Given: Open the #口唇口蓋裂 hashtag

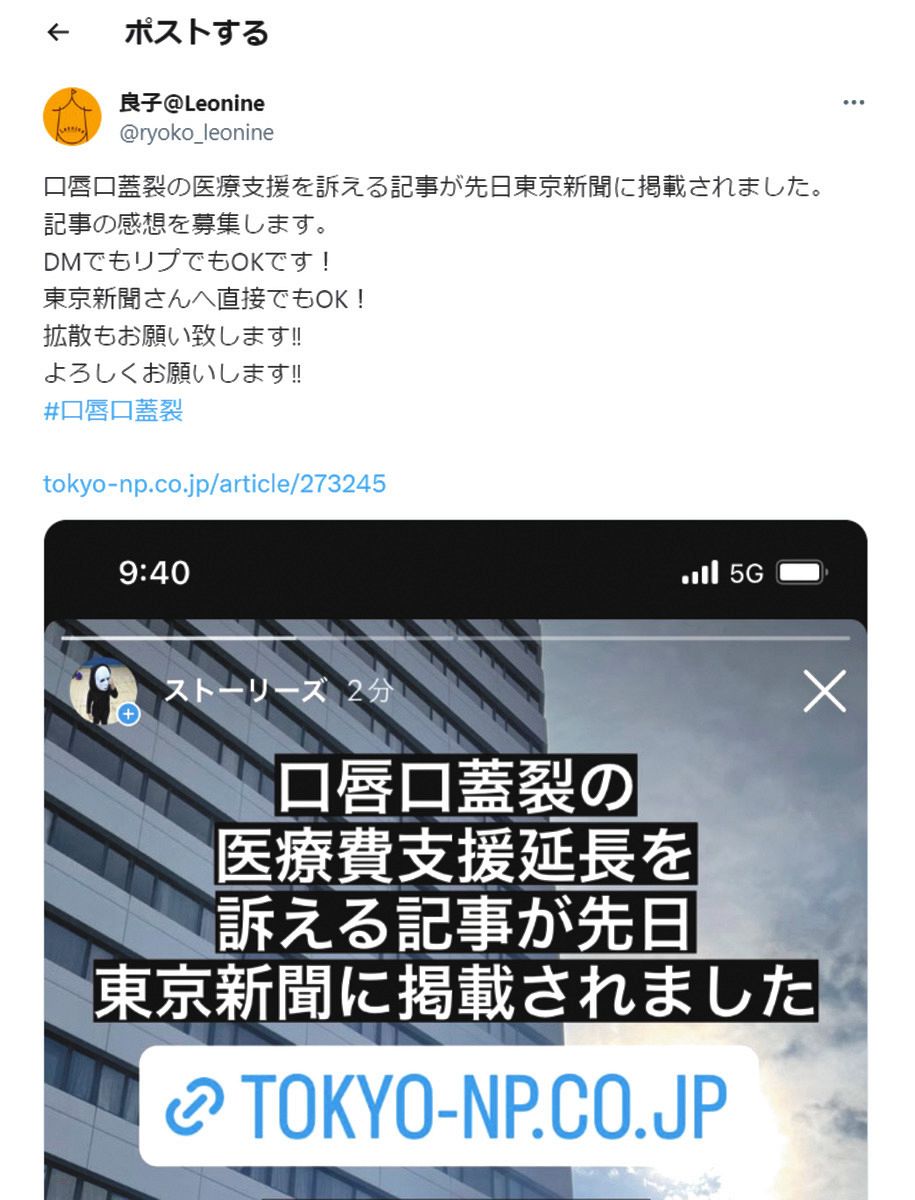Looking at the screenshot, I should click(x=113, y=411).
